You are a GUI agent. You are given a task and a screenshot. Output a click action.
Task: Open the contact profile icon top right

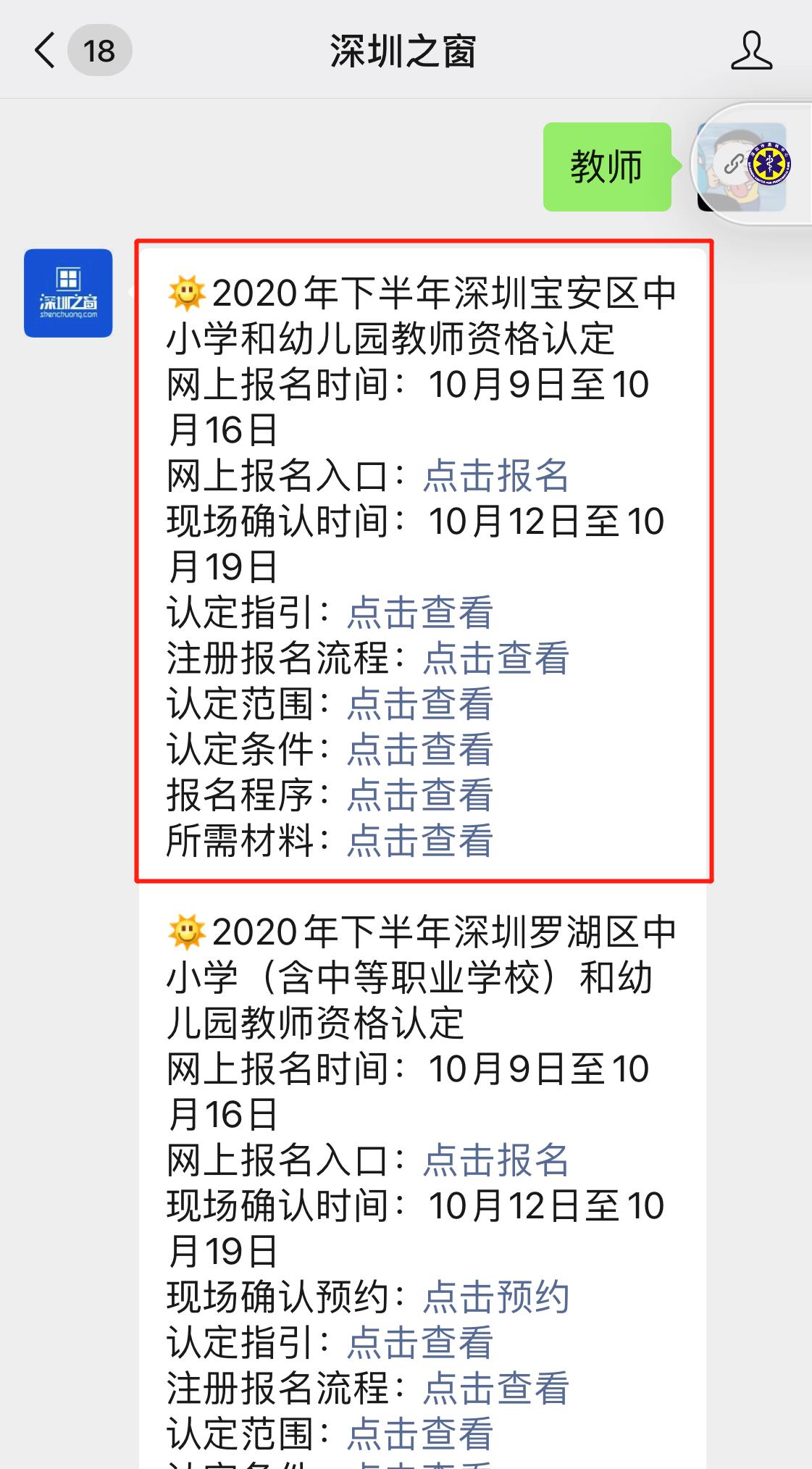pyautogui.click(x=753, y=51)
